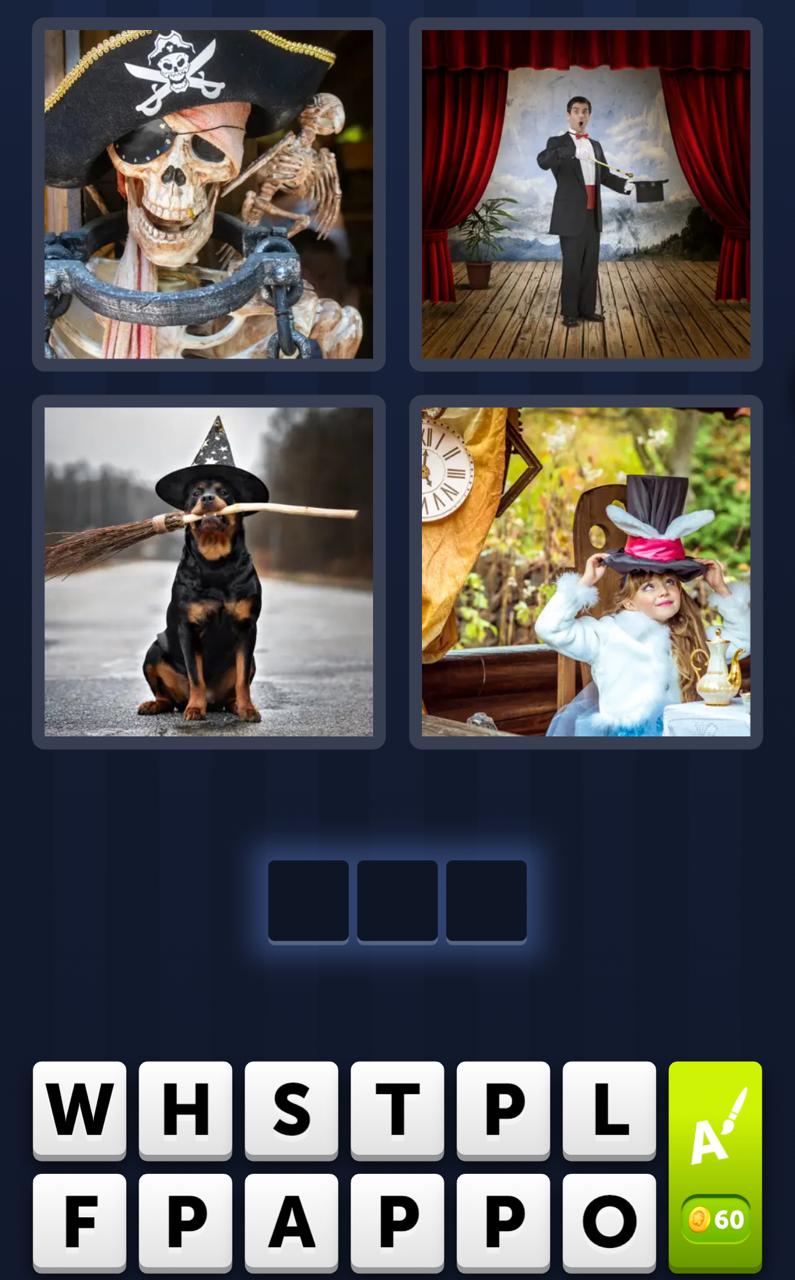
Task: Open the dog with broom picture
Action: click(x=209, y=571)
